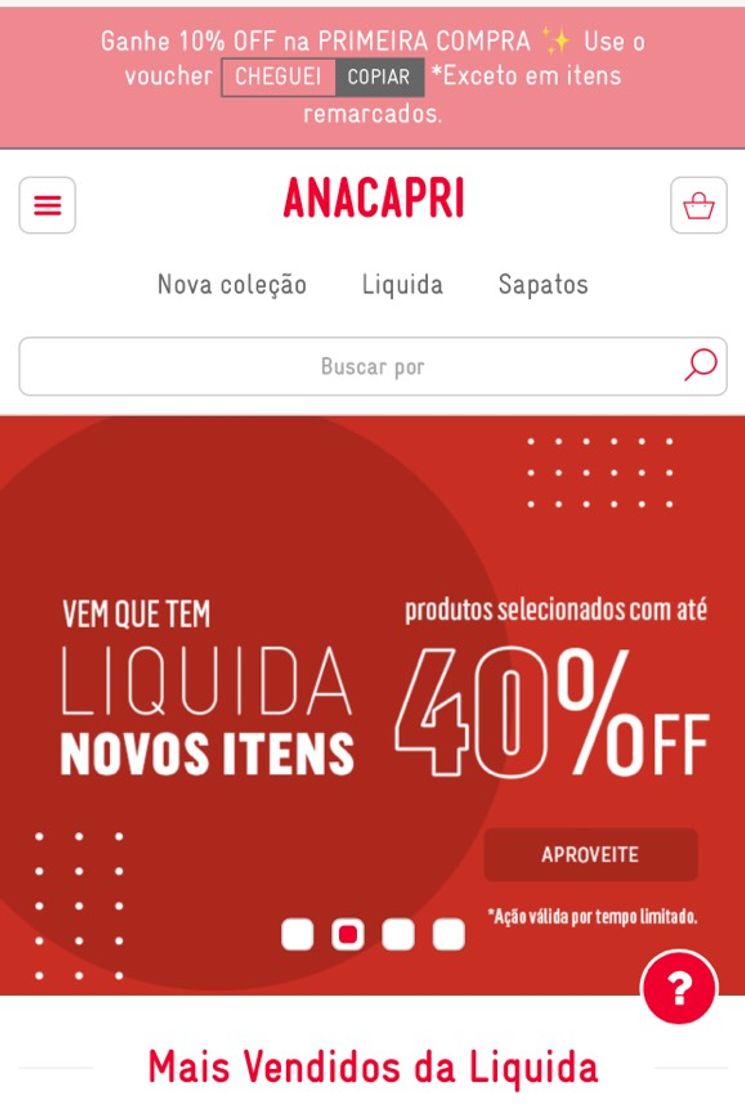Go to Nova coleção
745x1120 pixels.
tap(232, 285)
